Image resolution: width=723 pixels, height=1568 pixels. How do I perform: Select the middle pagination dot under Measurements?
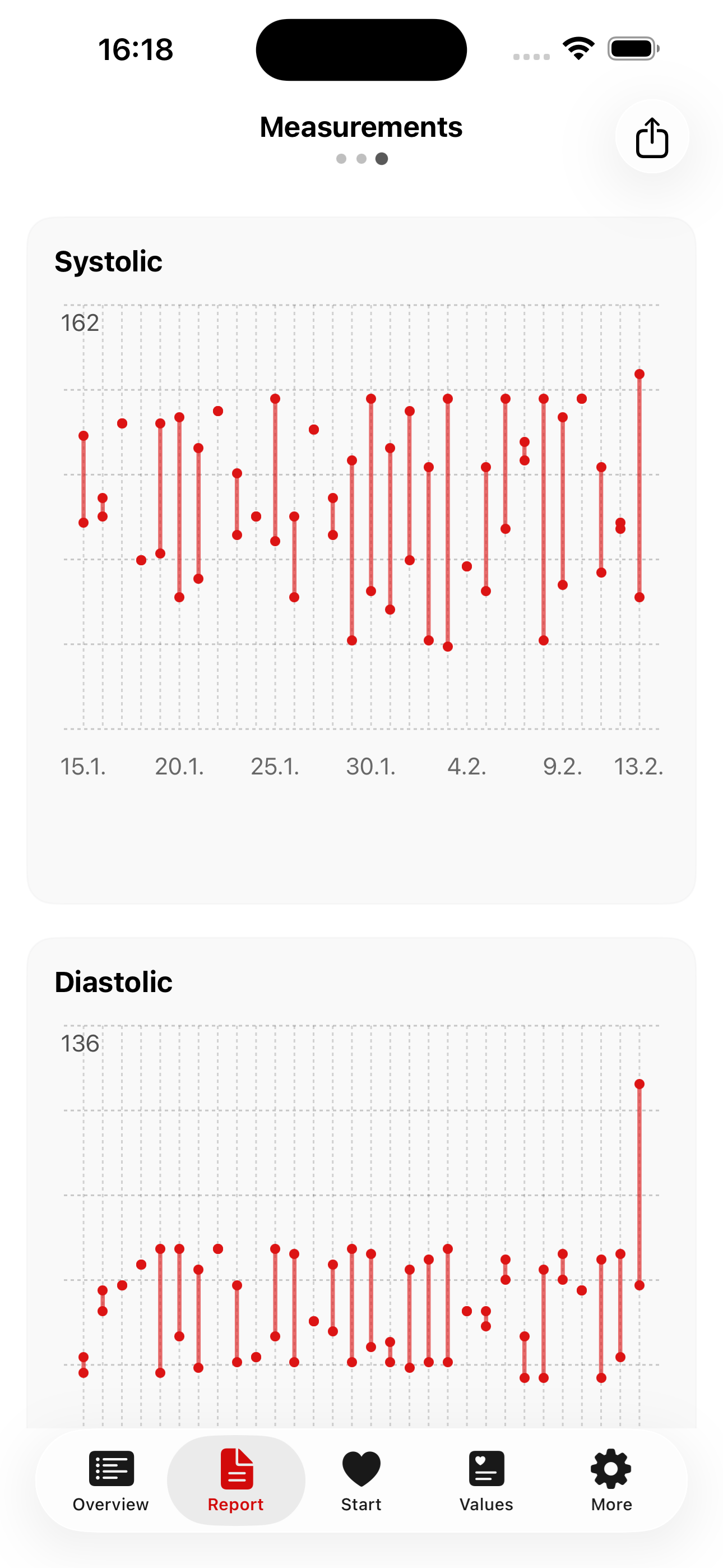(x=361, y=159)
